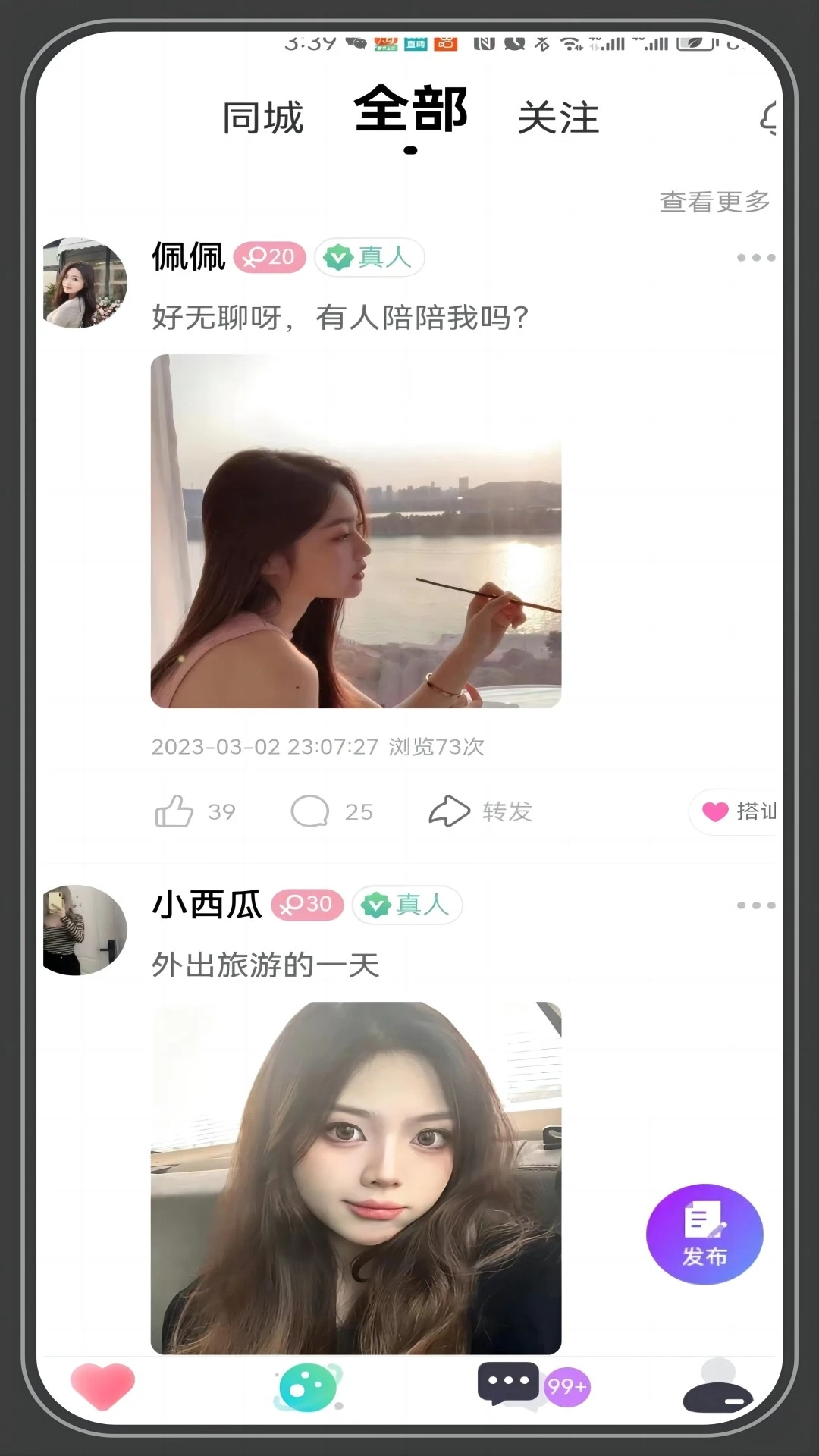The width and height of the screenshot is (819, 1456).
Task: Tap 查看更多 to view more
Action: click(715, 201)
